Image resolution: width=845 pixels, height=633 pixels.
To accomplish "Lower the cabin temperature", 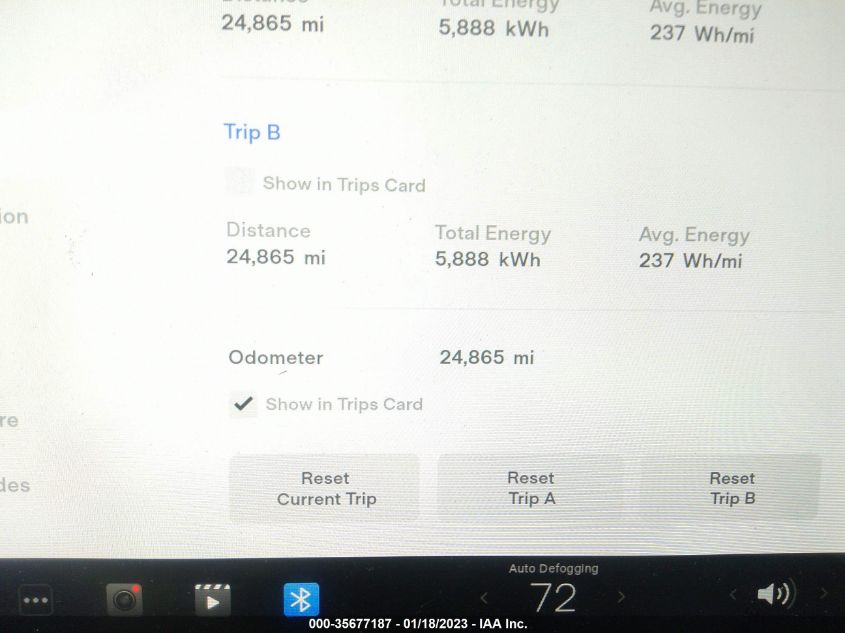I will pos(485,598).
